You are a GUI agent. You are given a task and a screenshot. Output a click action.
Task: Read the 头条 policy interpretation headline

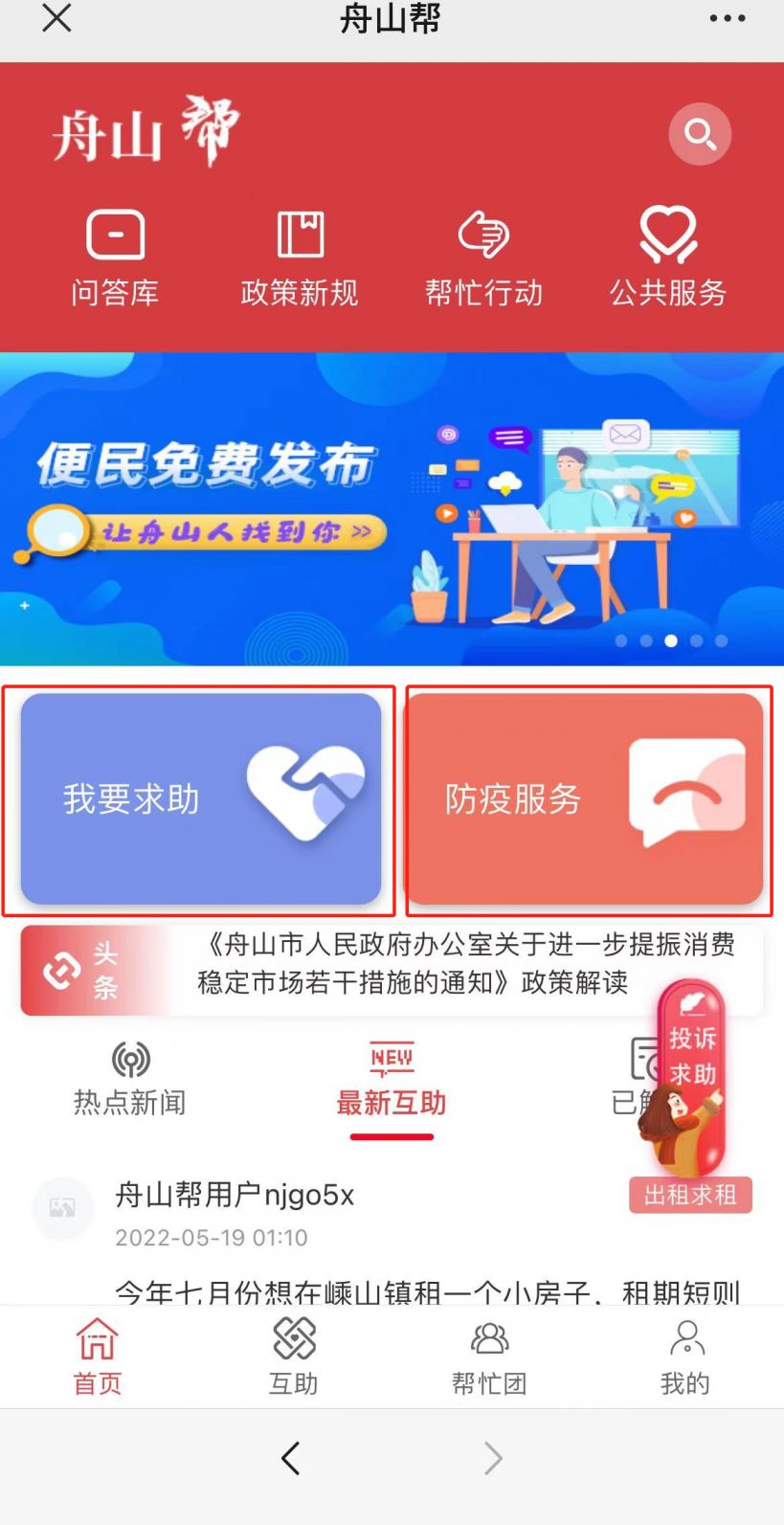pyautogui.click(x=465, y=963)
